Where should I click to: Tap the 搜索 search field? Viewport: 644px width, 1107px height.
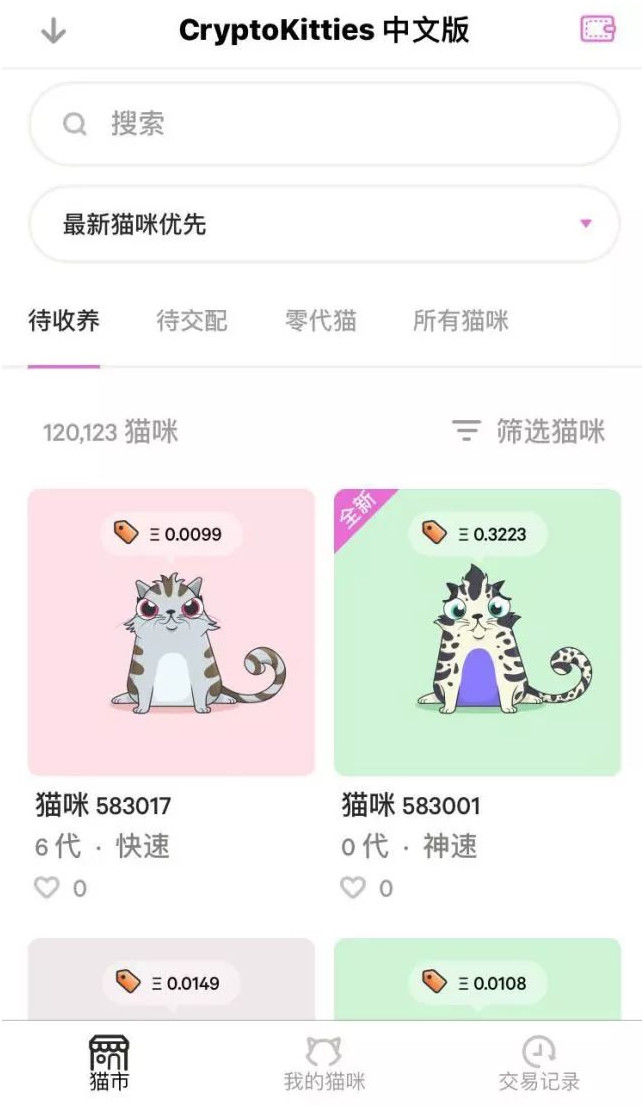tap(323, 124)
